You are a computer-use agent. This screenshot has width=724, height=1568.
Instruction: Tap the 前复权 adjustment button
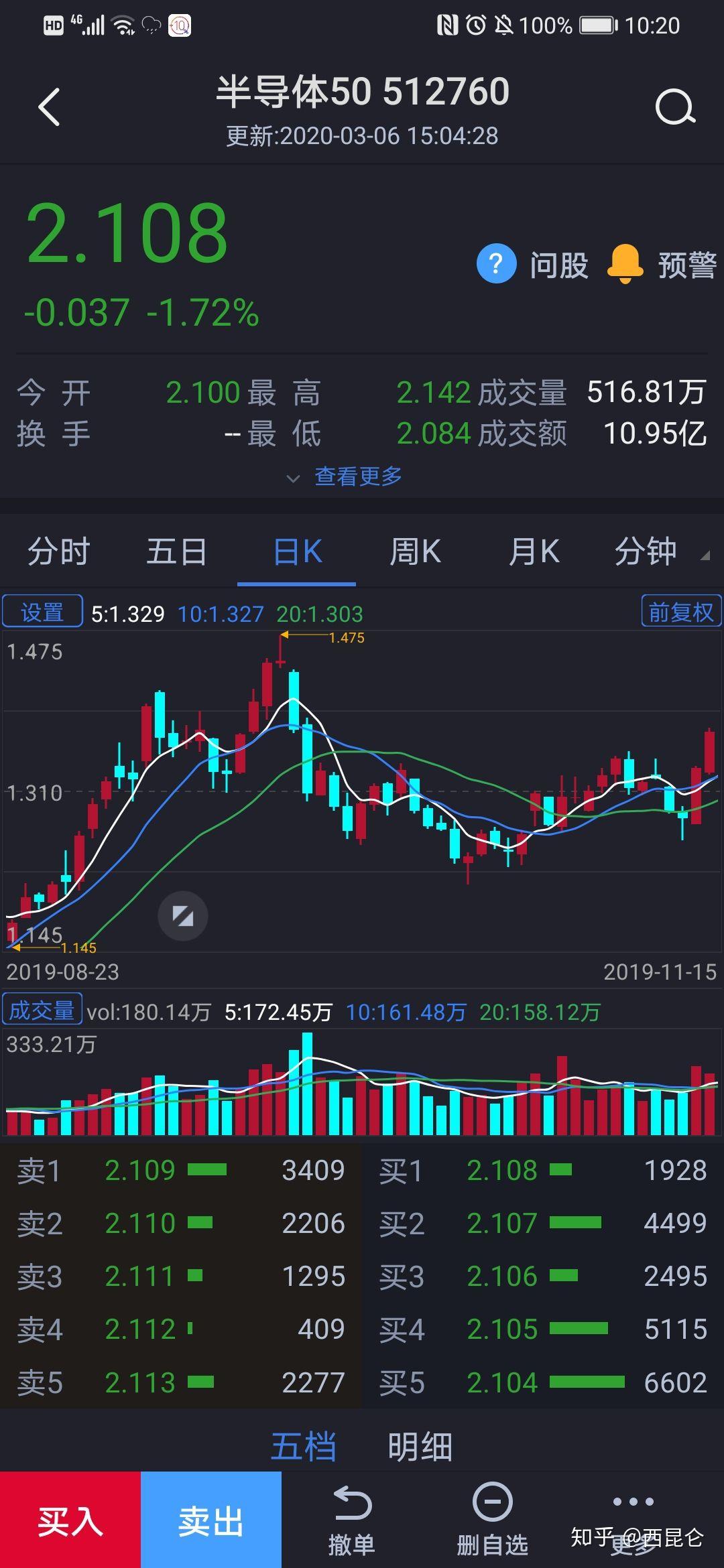pyautogui.click(x=681, y=611)
